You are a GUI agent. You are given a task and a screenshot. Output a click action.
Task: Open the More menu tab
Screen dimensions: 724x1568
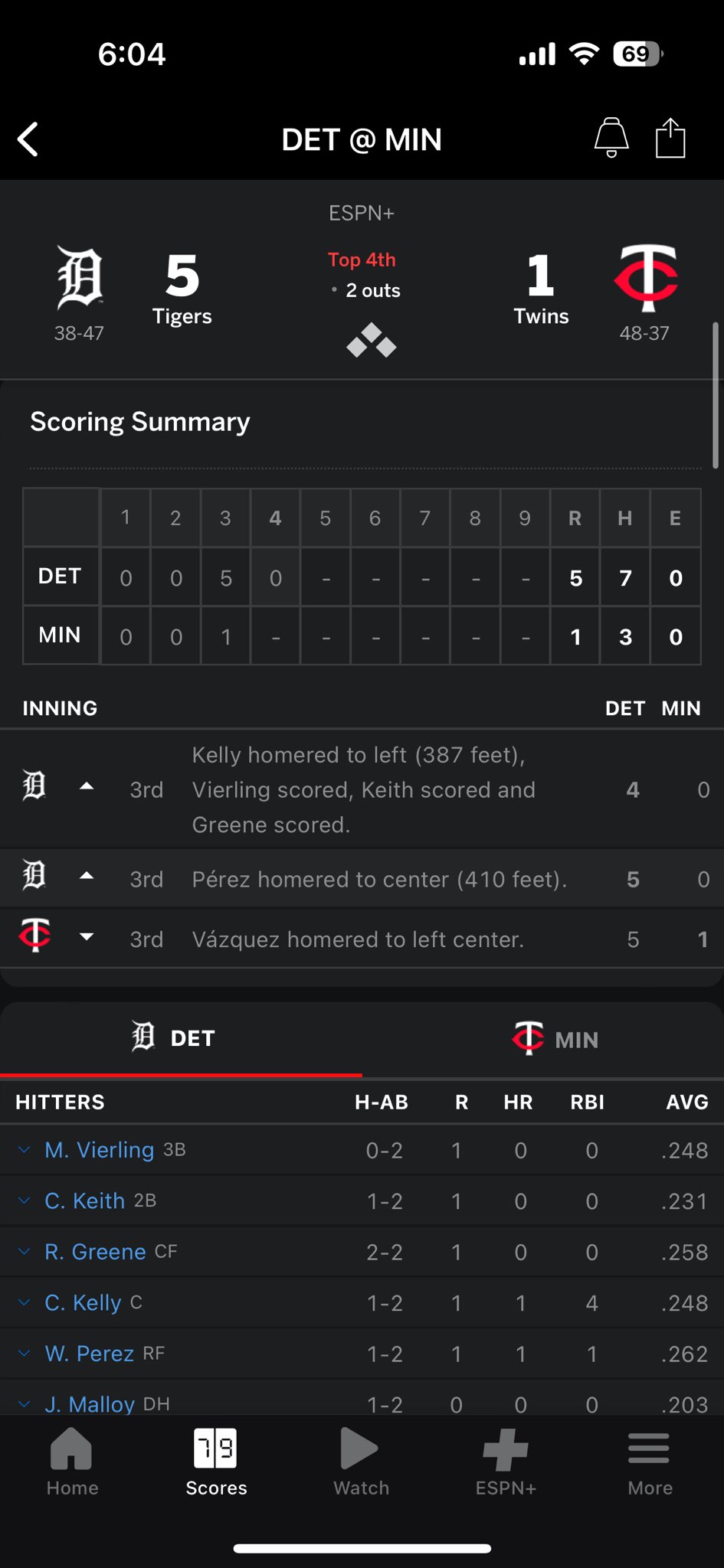tap(650, 1462)
